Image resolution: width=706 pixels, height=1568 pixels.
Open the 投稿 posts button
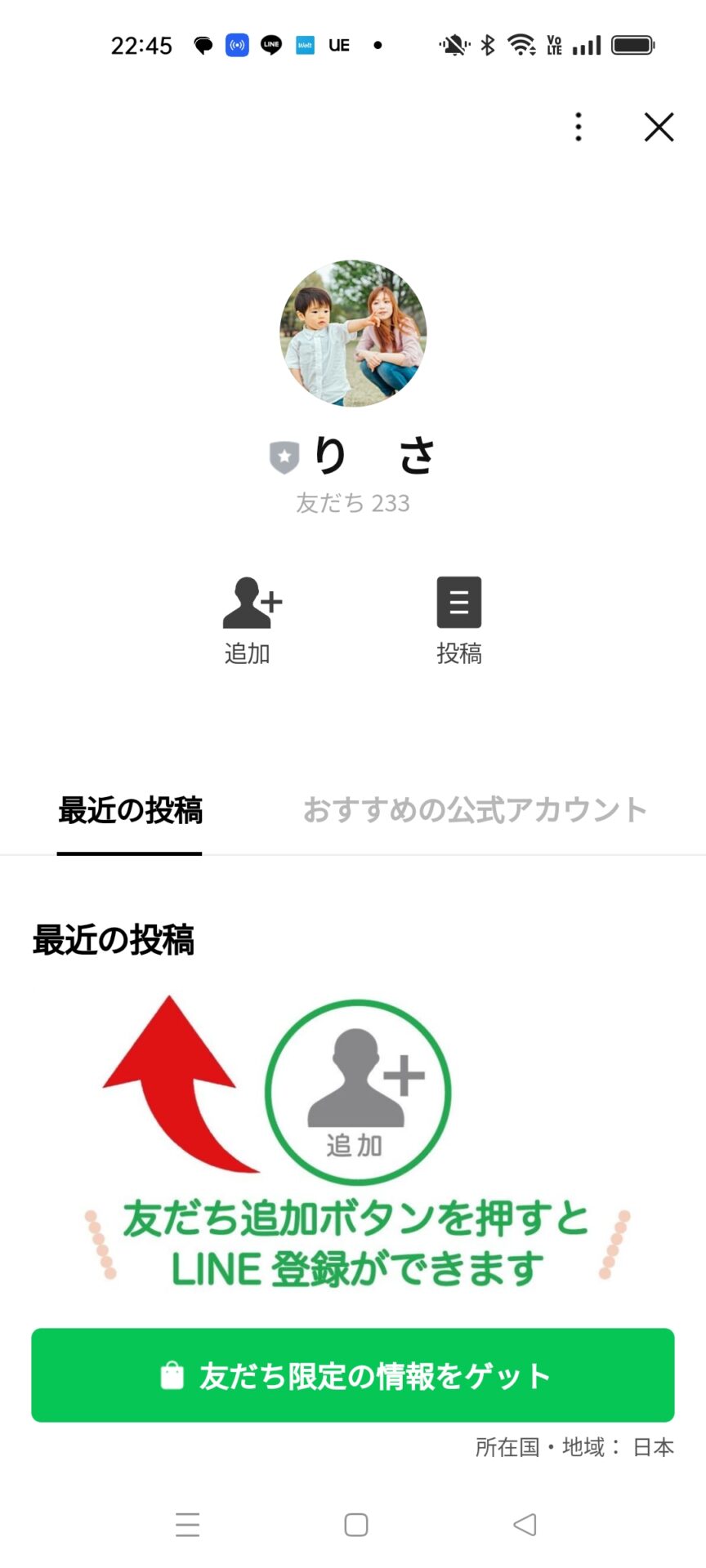tap(458, 619)
